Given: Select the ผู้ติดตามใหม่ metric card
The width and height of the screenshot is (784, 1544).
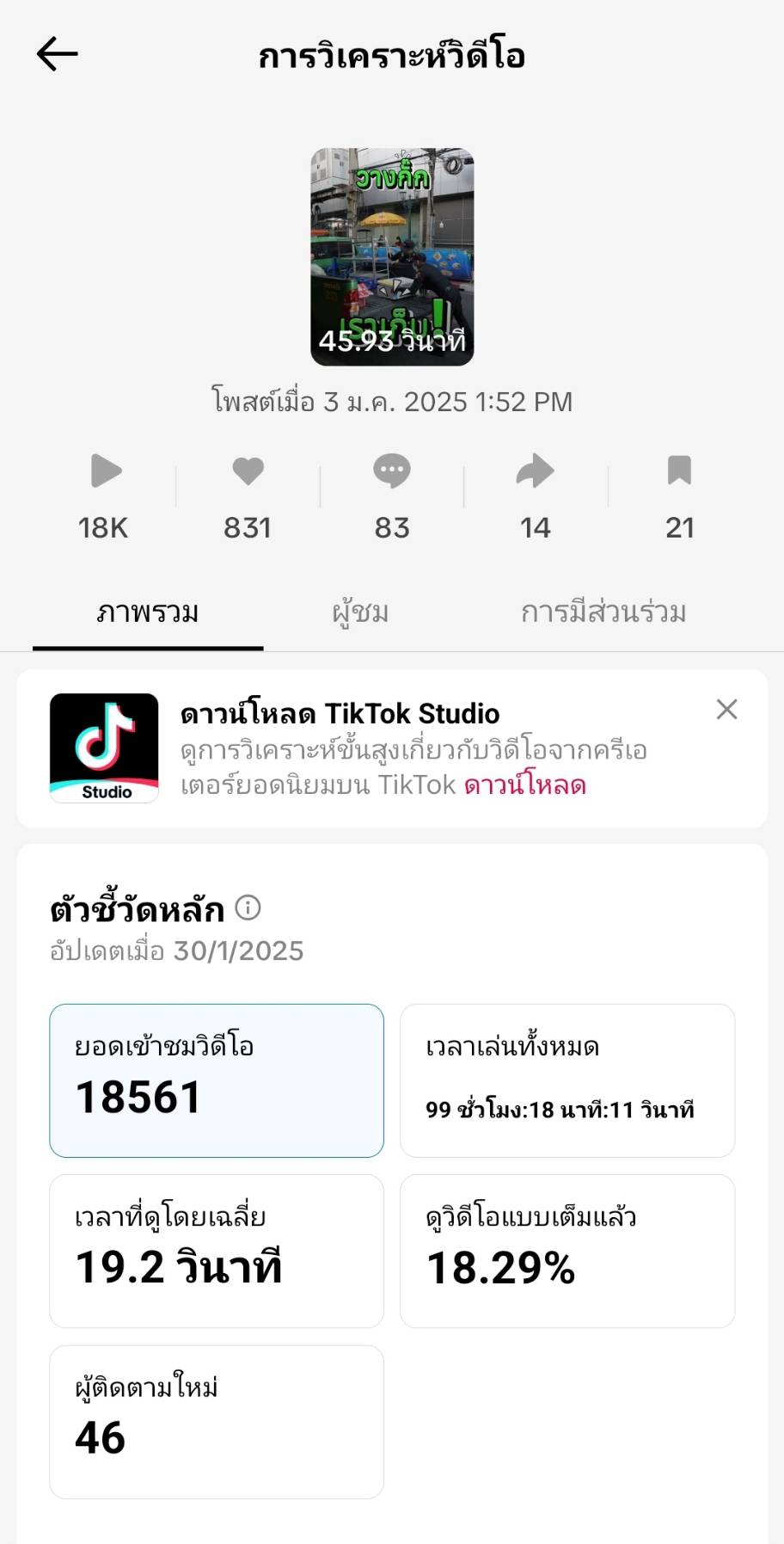Looking at the screenshot, I should [x=217, y=1421].
